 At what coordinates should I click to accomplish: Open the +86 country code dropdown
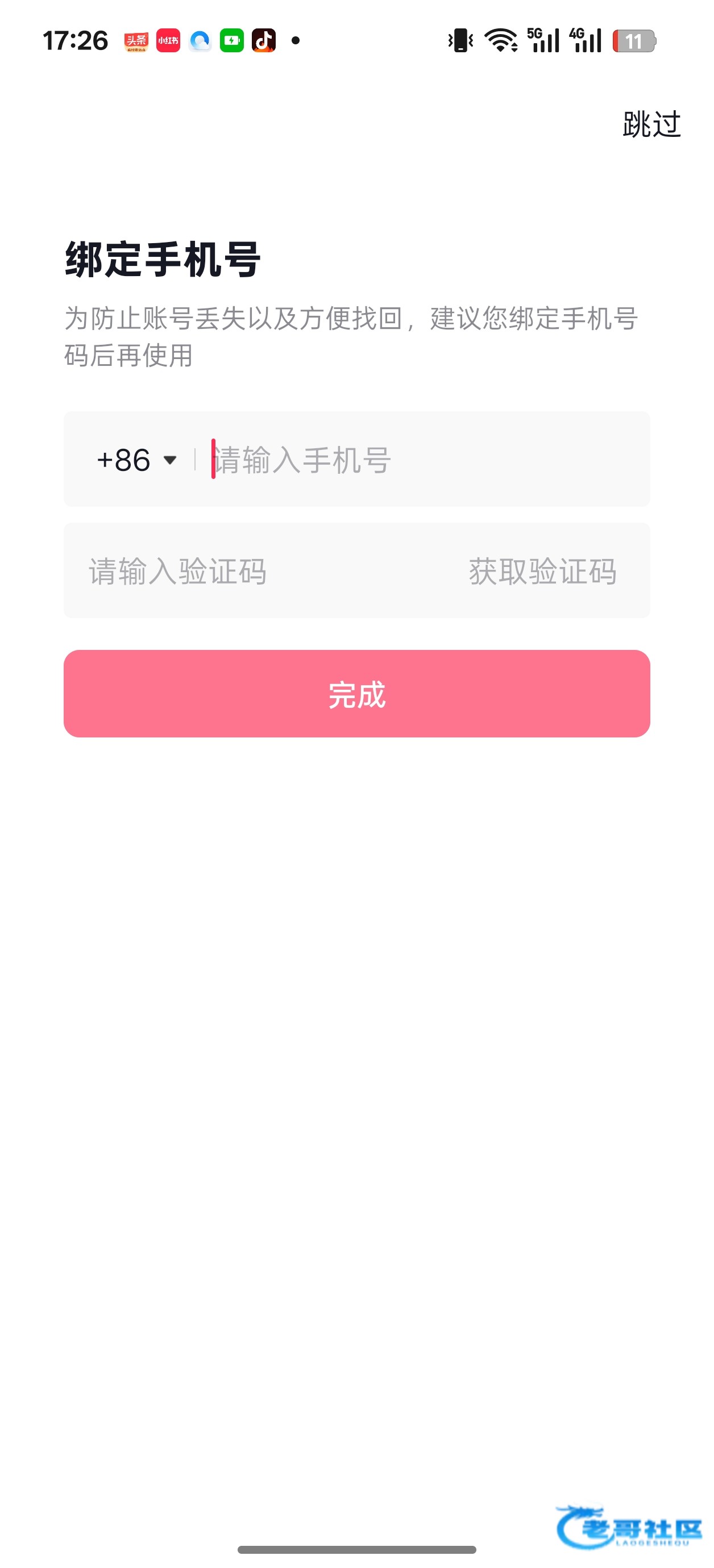click(x=136, y=460)
